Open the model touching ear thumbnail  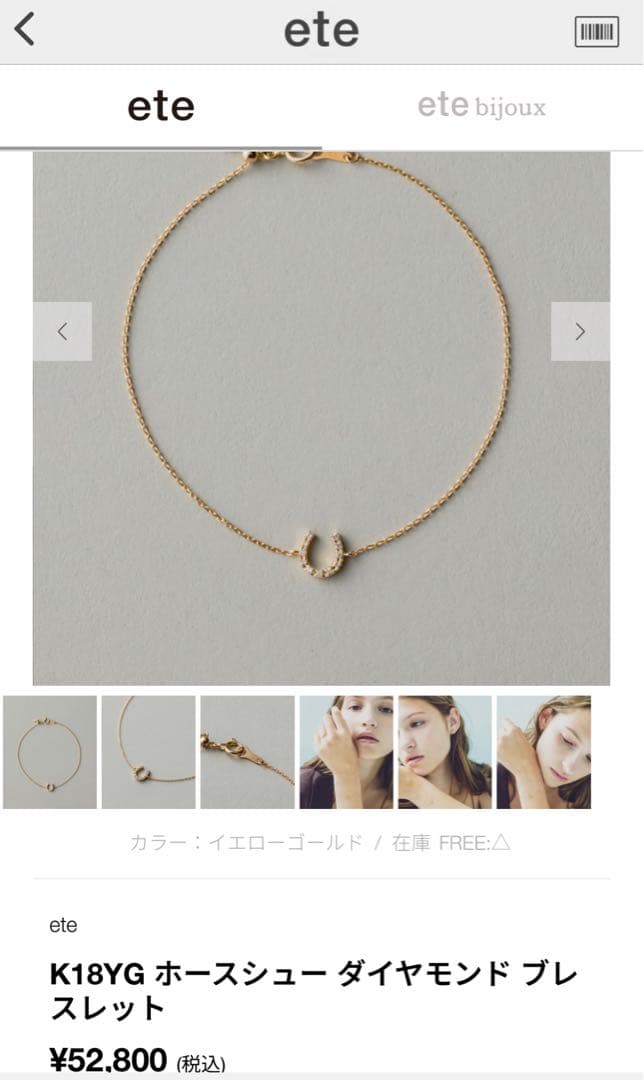(445, 752)
